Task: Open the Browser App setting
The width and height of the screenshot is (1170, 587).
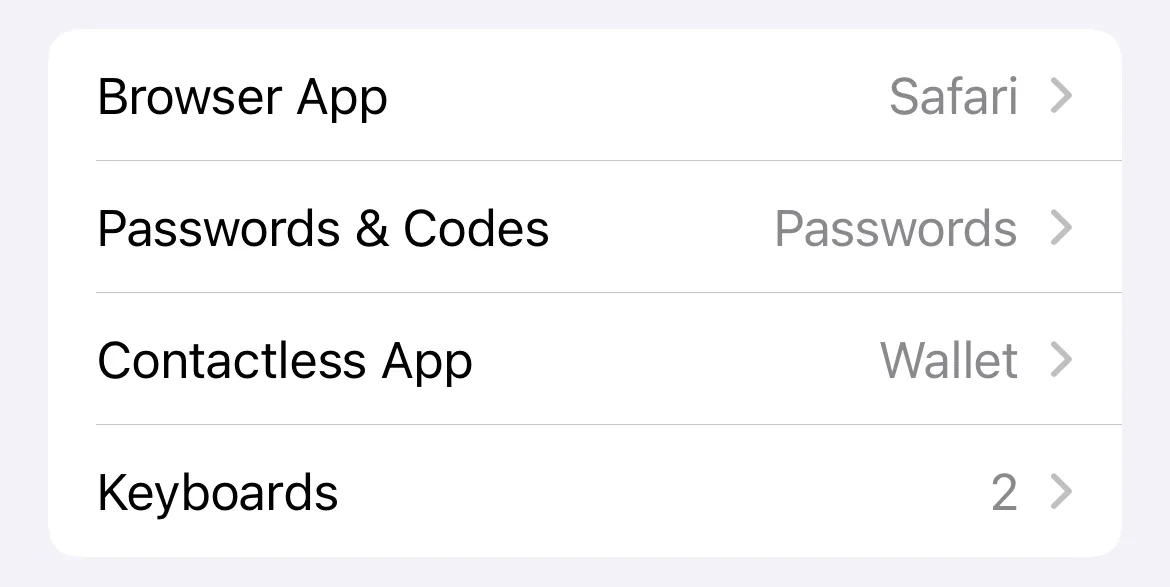Action: click(584, 97)
